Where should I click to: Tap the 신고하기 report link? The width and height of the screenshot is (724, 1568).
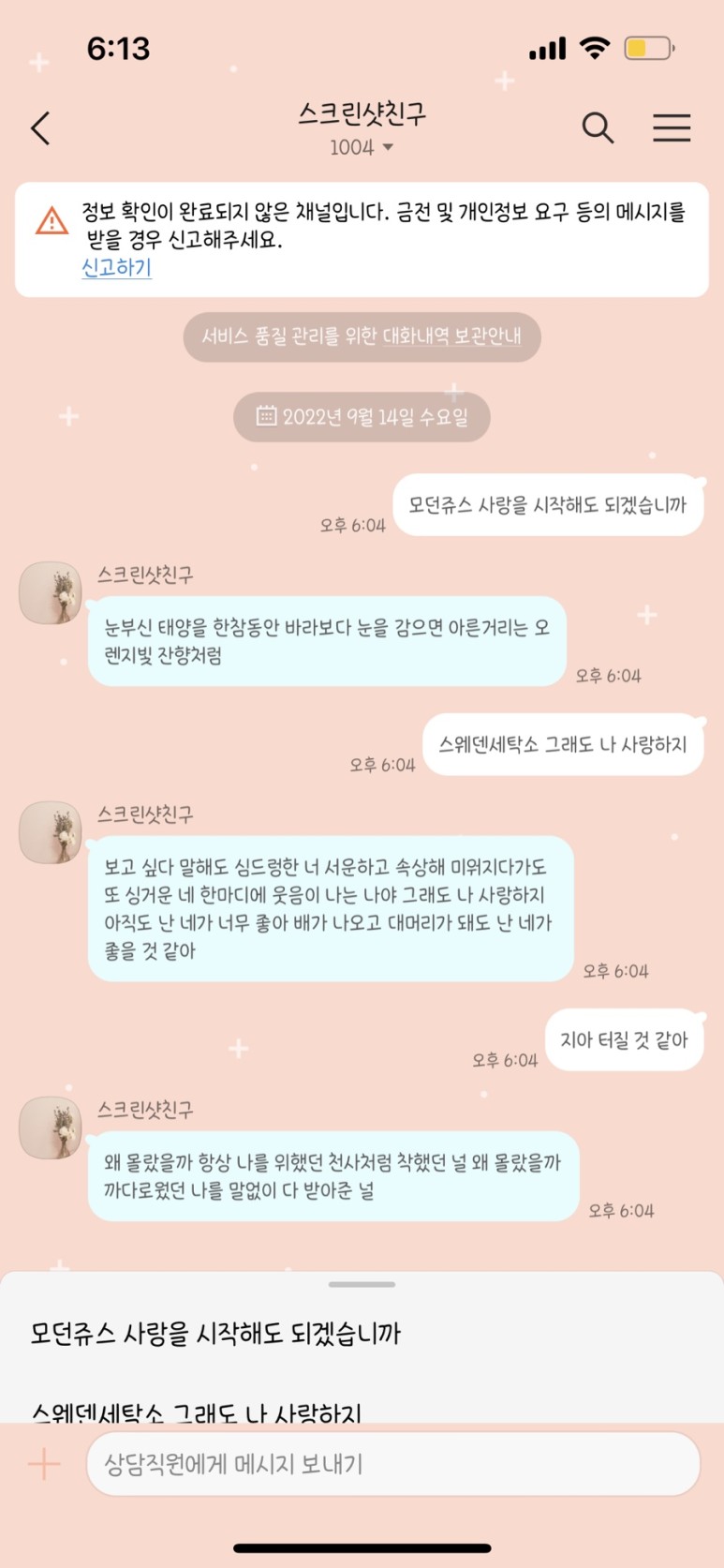point(116,268)
